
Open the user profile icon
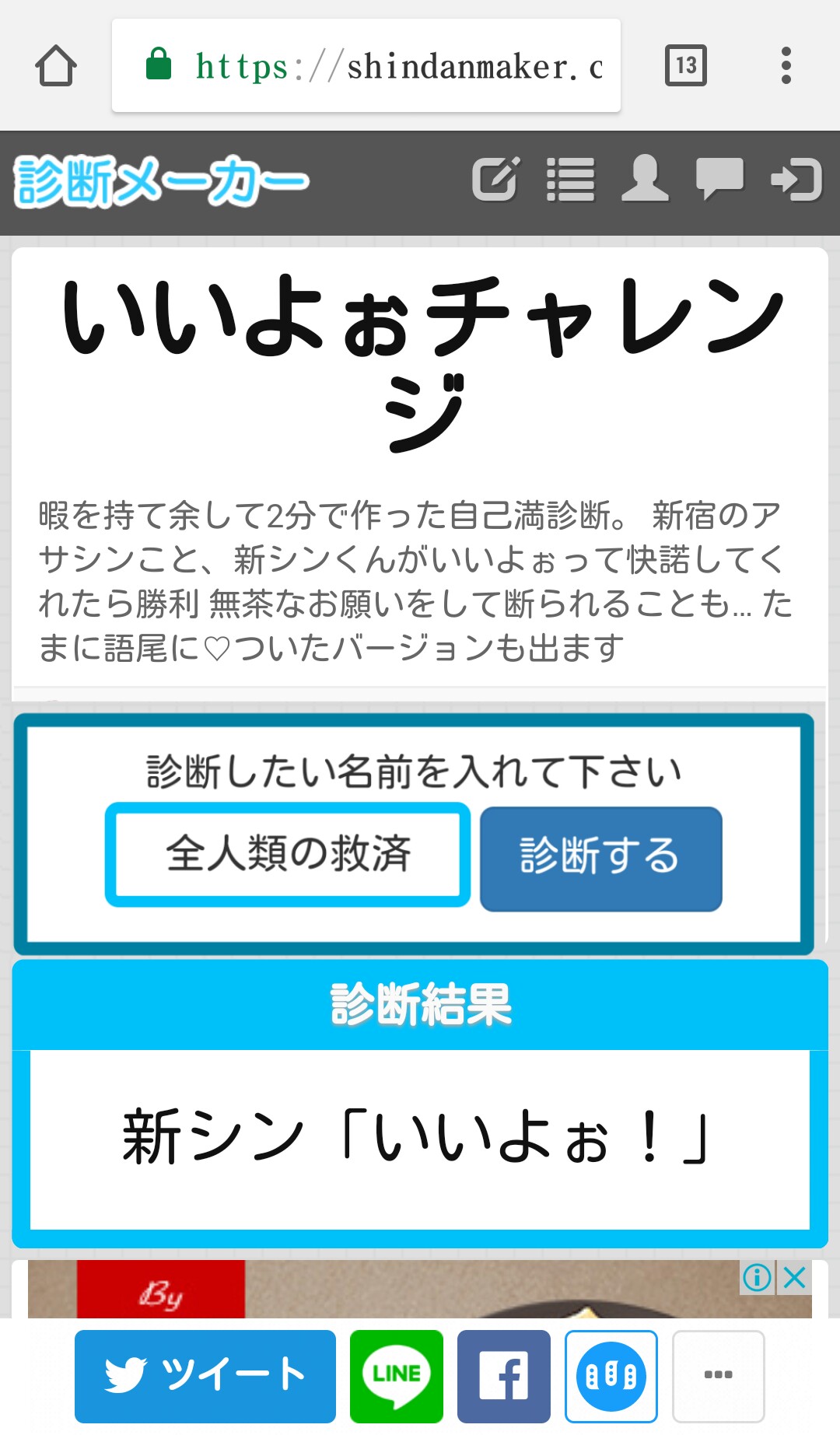point(645,180)
